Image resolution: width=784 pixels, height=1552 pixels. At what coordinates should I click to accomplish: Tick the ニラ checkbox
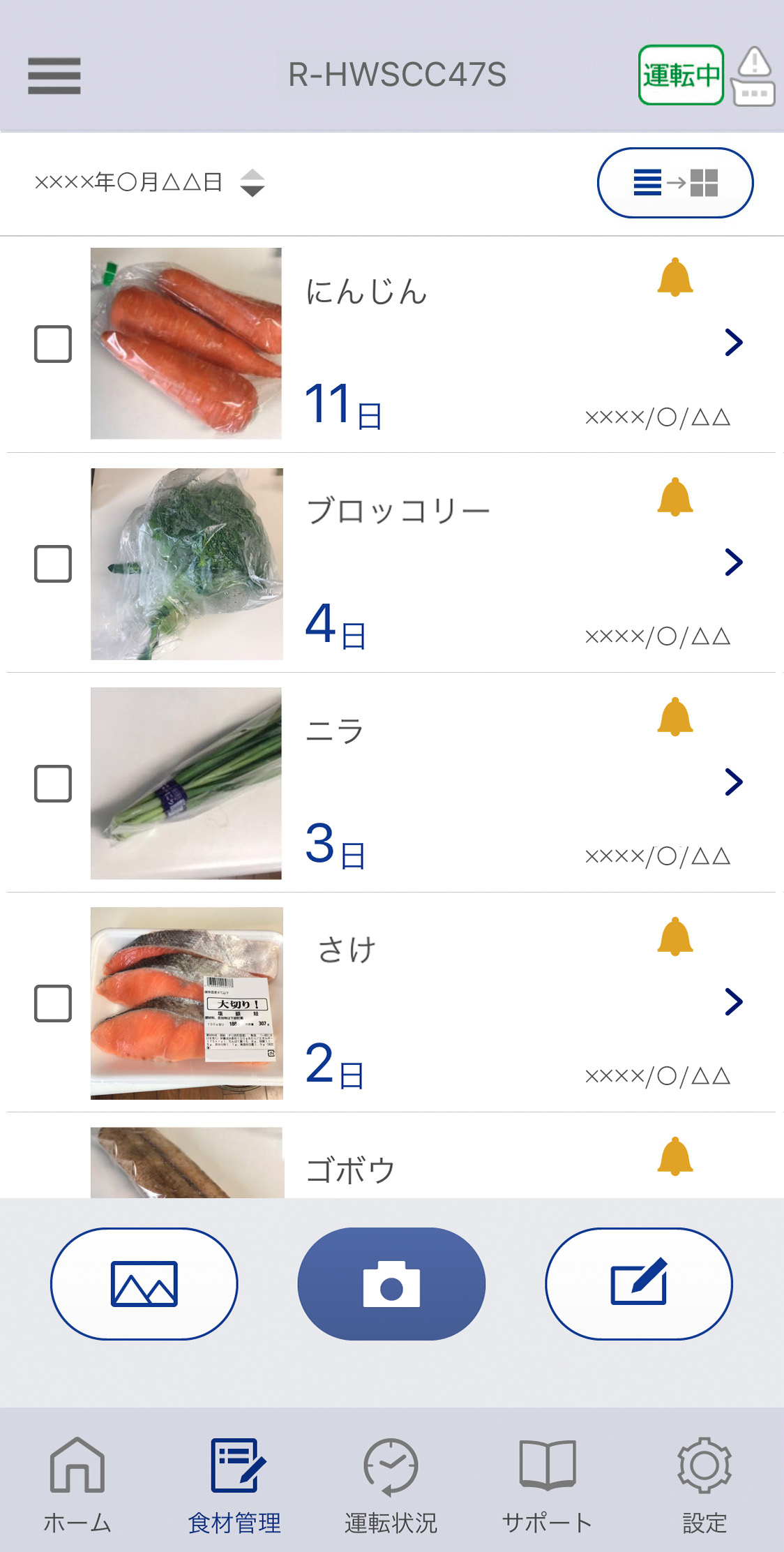pos(53,784)
